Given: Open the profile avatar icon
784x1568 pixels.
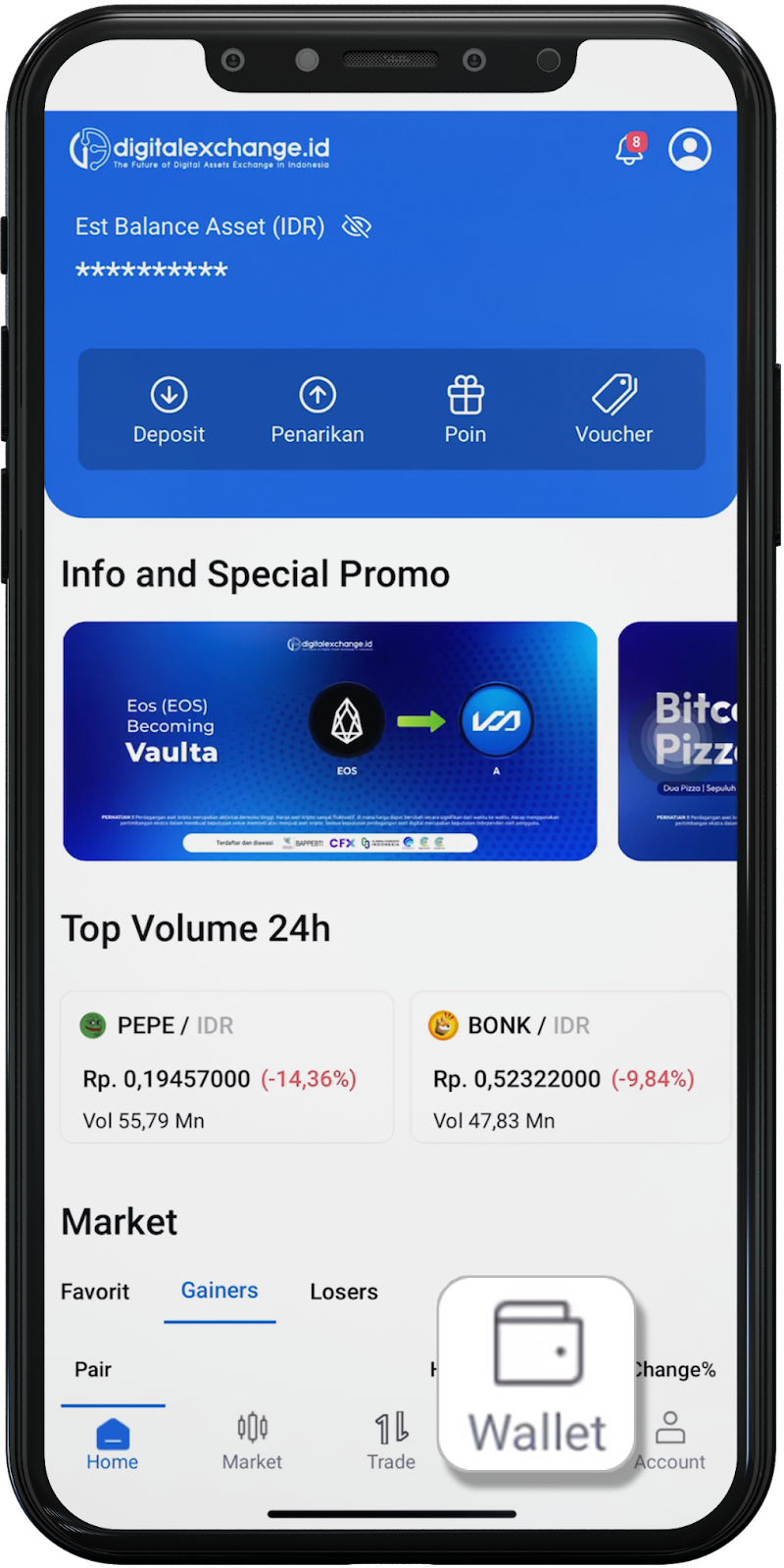Looking at the screenshot, I should (x=690, y=150).
